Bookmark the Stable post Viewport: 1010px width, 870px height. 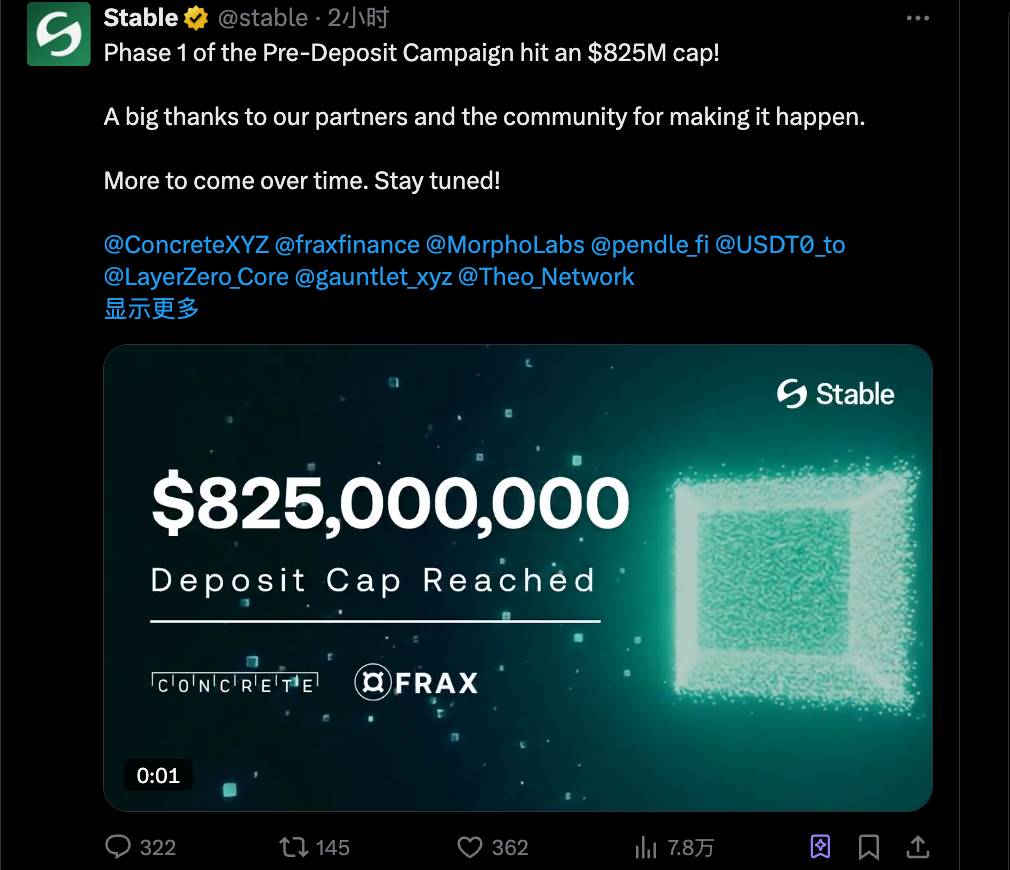coord(869,848)
